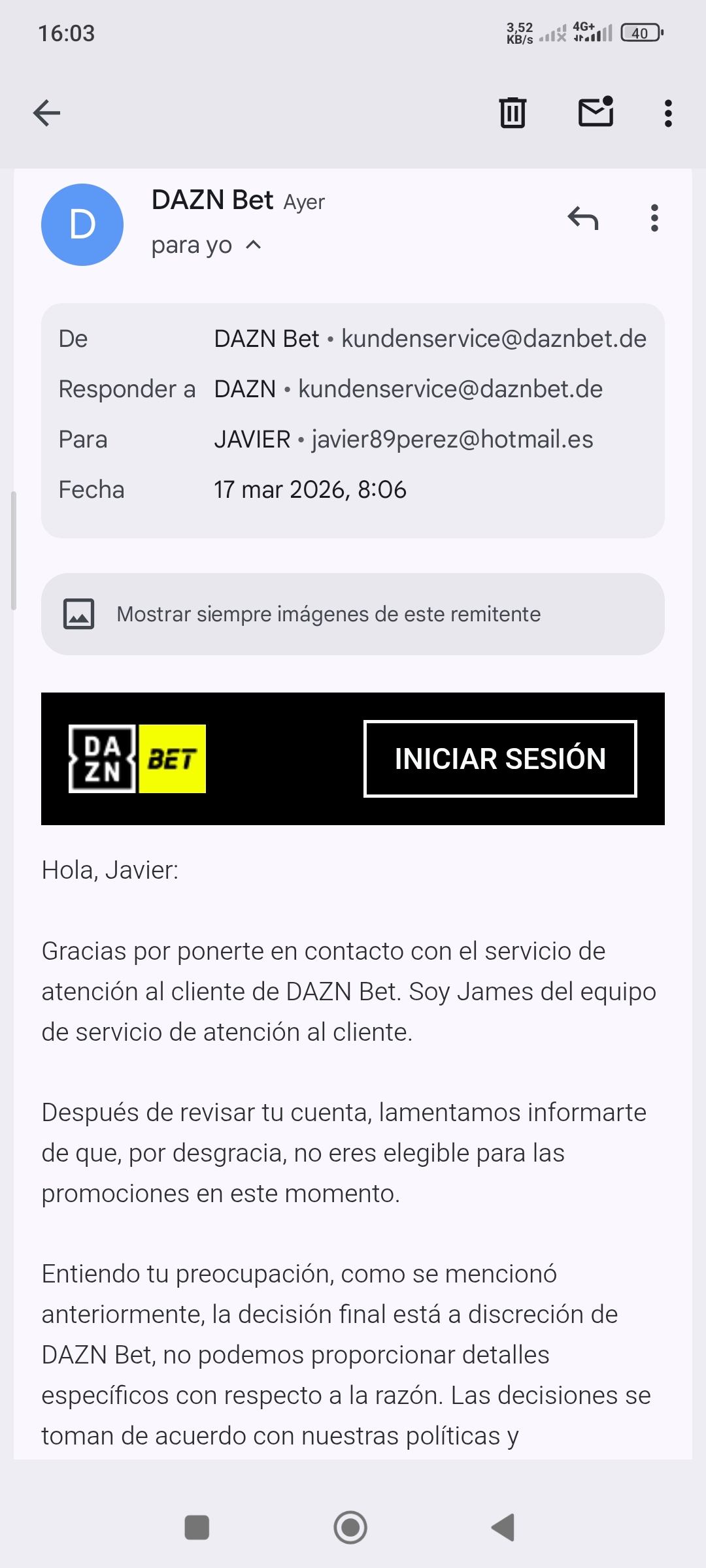Open message options next to reply arrow
706x1568 pixels.
pos(654,218)
